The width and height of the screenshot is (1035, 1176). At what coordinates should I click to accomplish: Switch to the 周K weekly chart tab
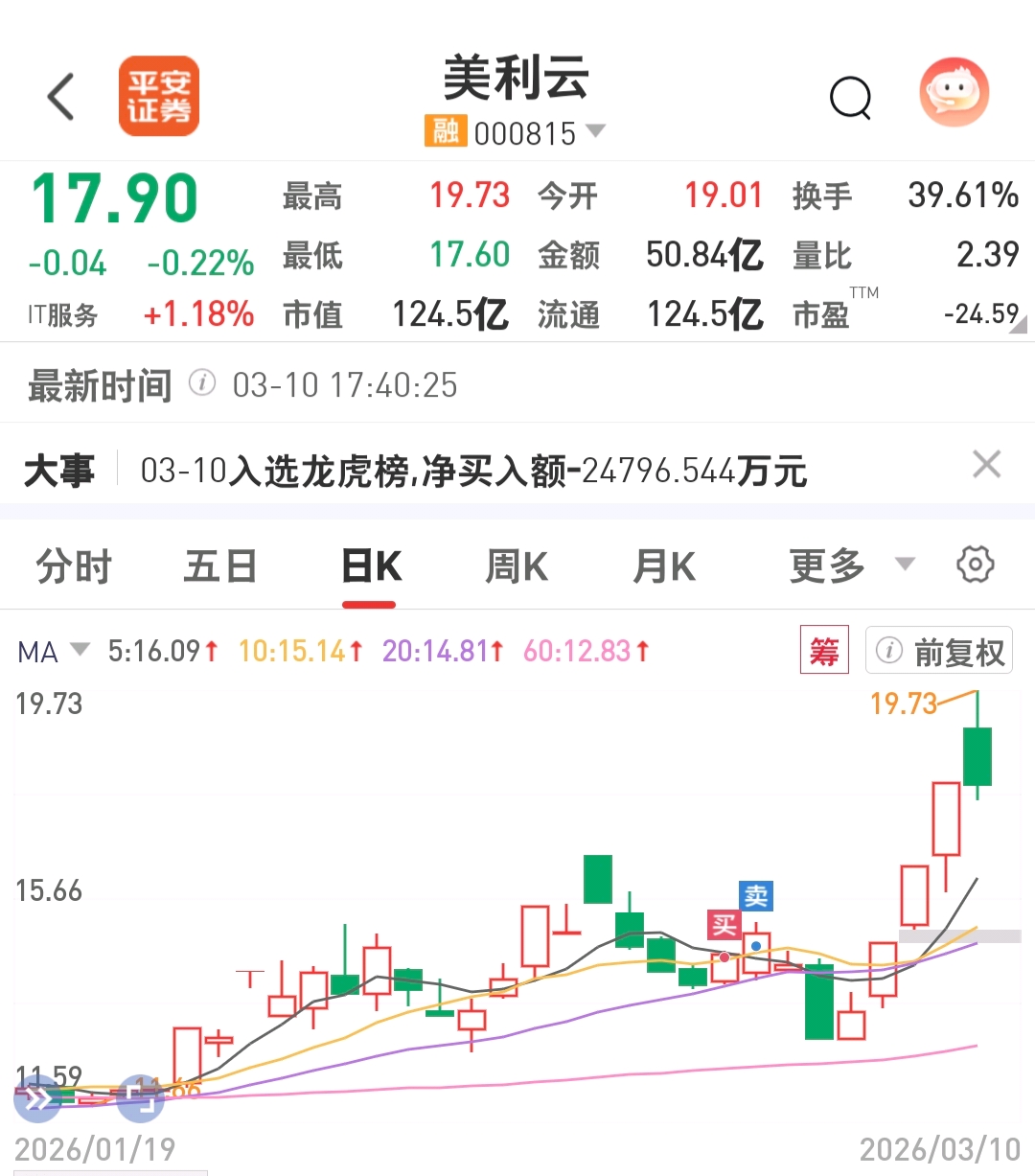click(x=516, y=565)
